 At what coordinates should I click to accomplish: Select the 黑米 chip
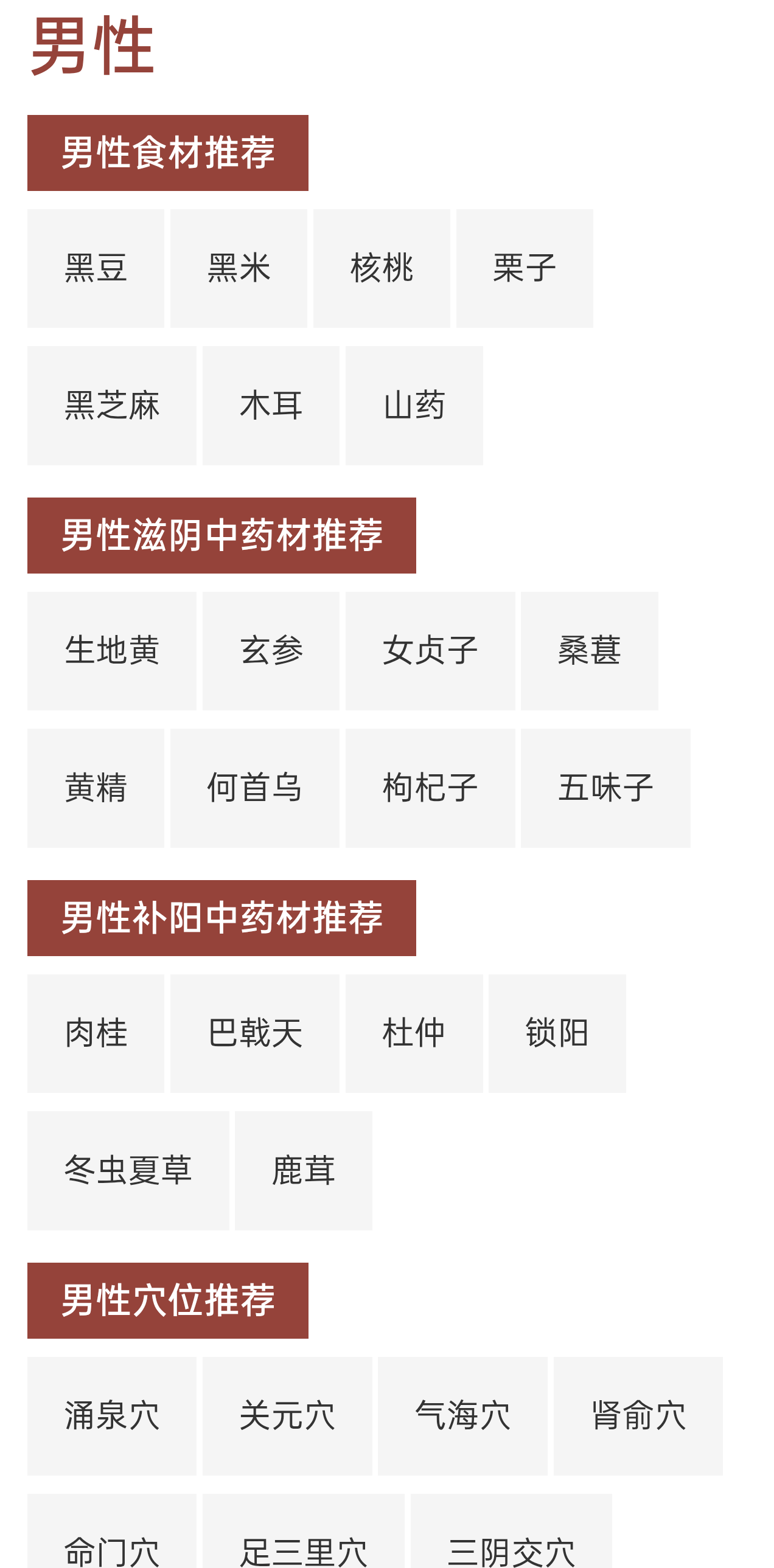(239, 268)
